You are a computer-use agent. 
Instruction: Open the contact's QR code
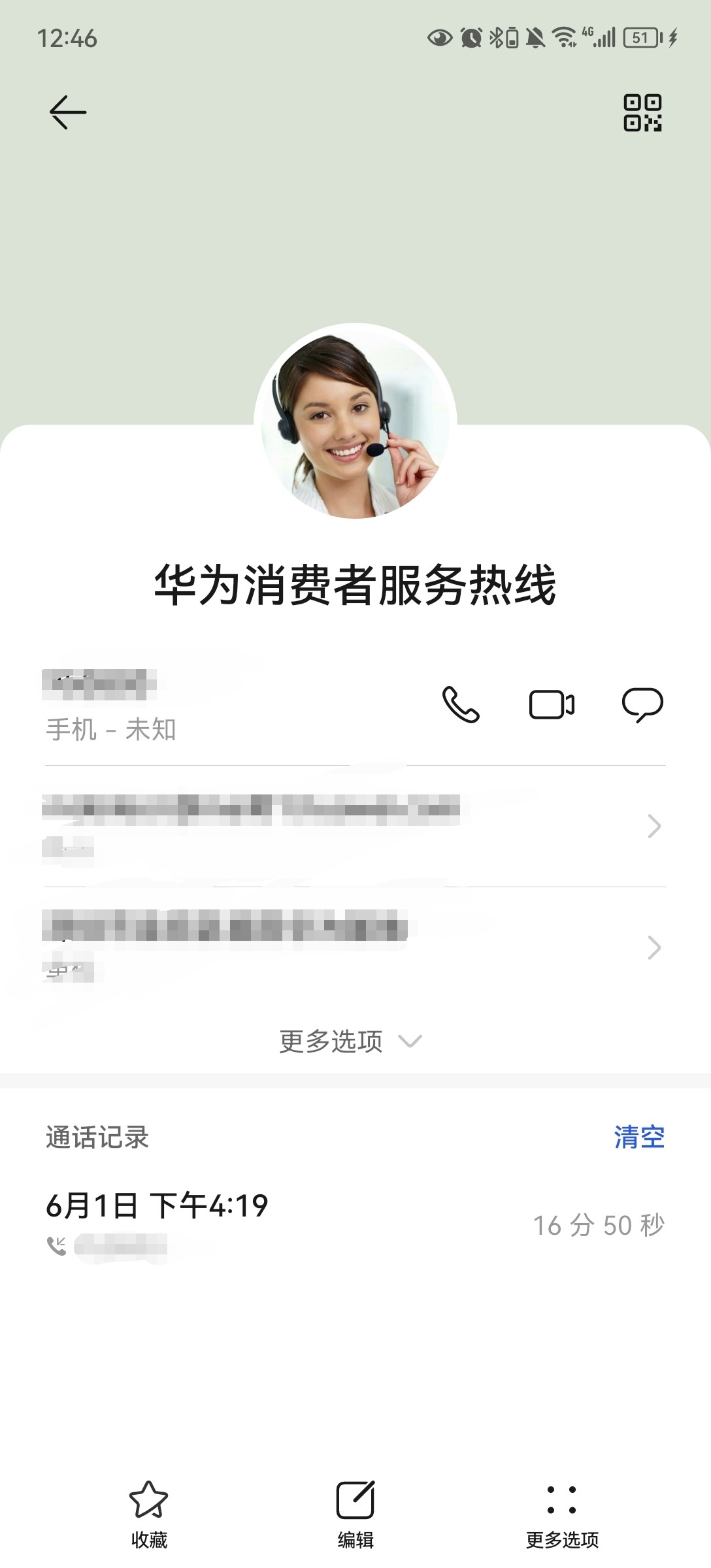642,112
